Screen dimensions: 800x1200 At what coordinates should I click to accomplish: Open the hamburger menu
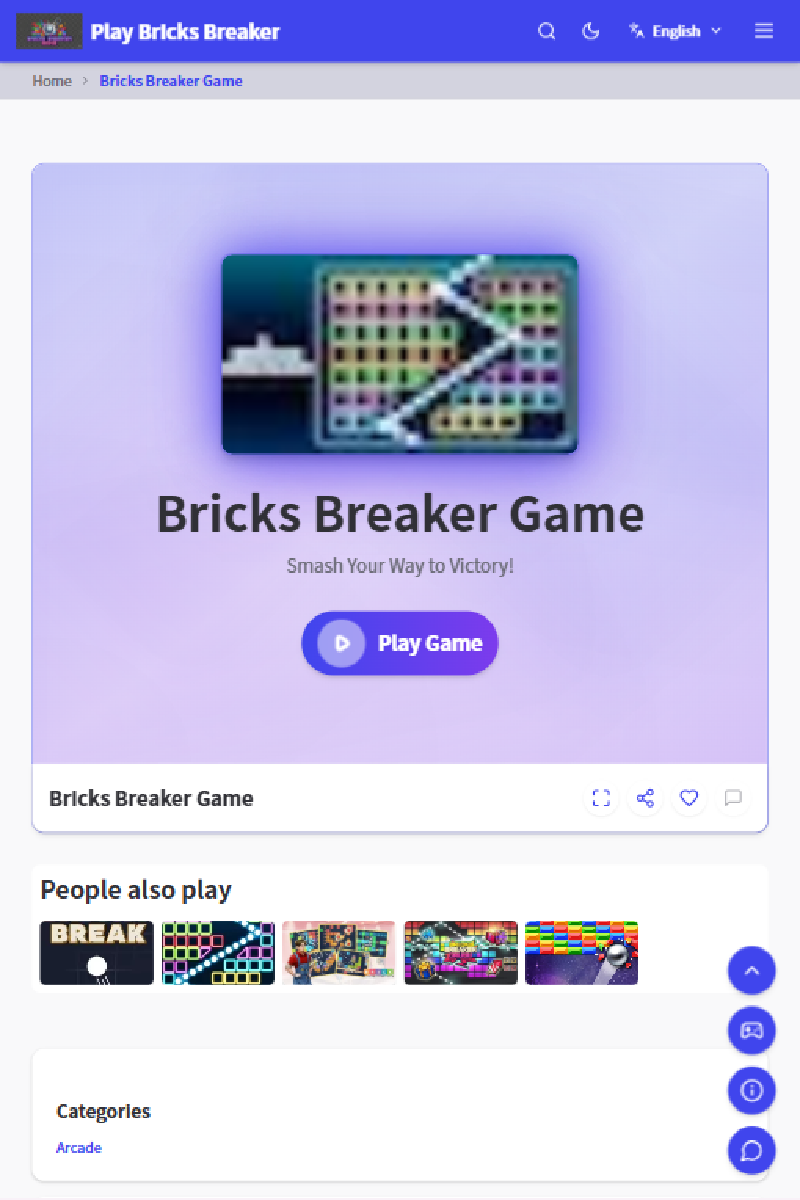pos(764,31)
